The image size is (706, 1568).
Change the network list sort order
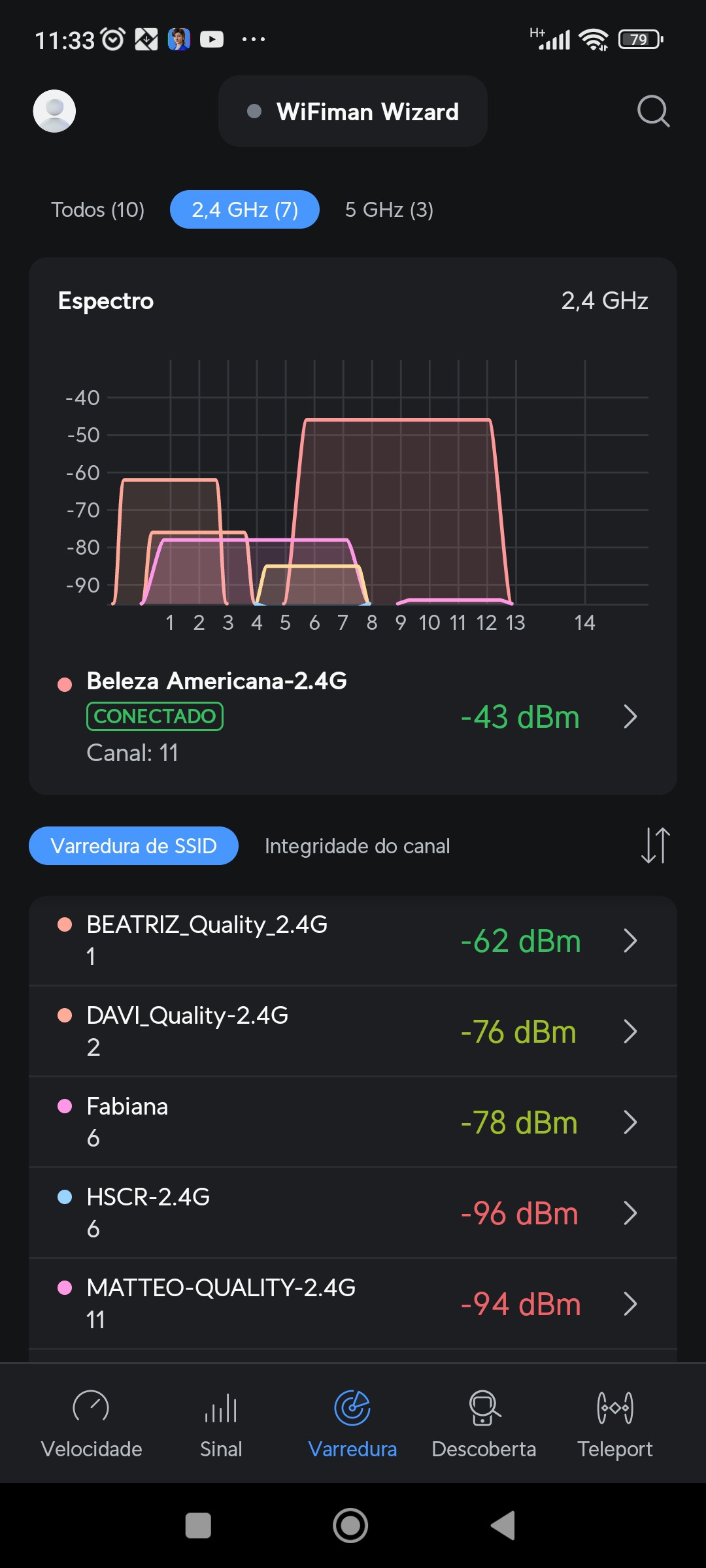tap(655, 845)
